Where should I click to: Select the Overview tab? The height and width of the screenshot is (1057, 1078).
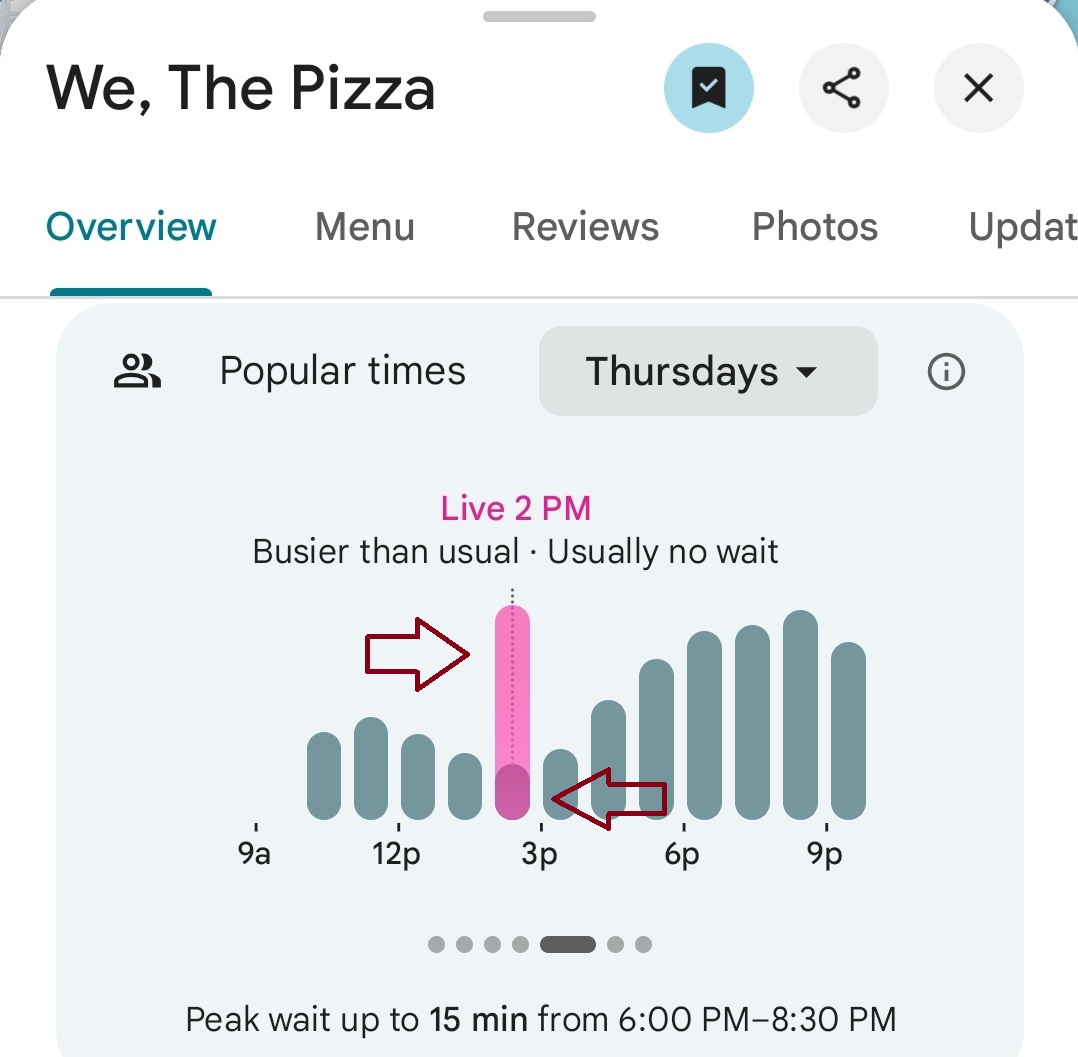pyautogui.click(x=131, y=227)
